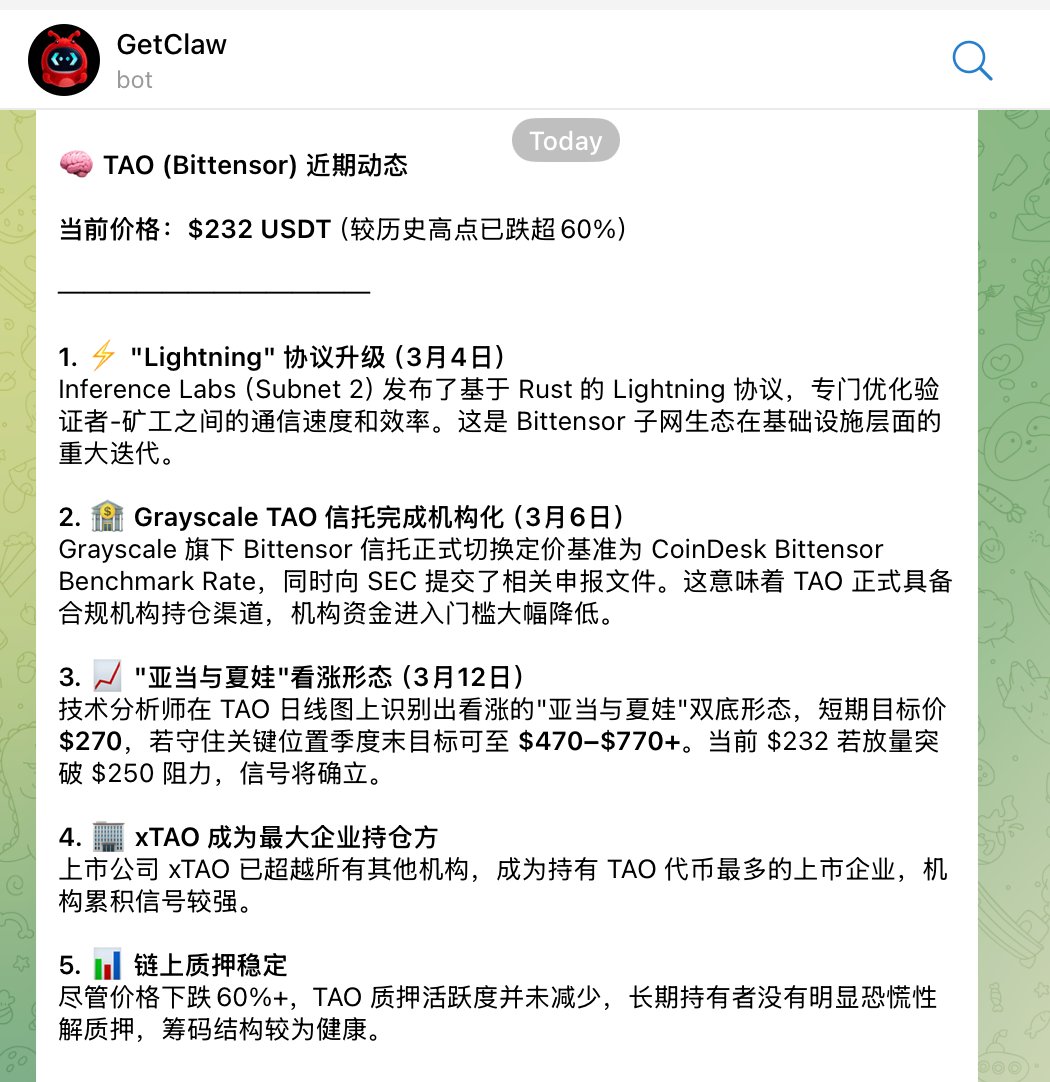Open search in the GetClaw chat

click(971, 60)
